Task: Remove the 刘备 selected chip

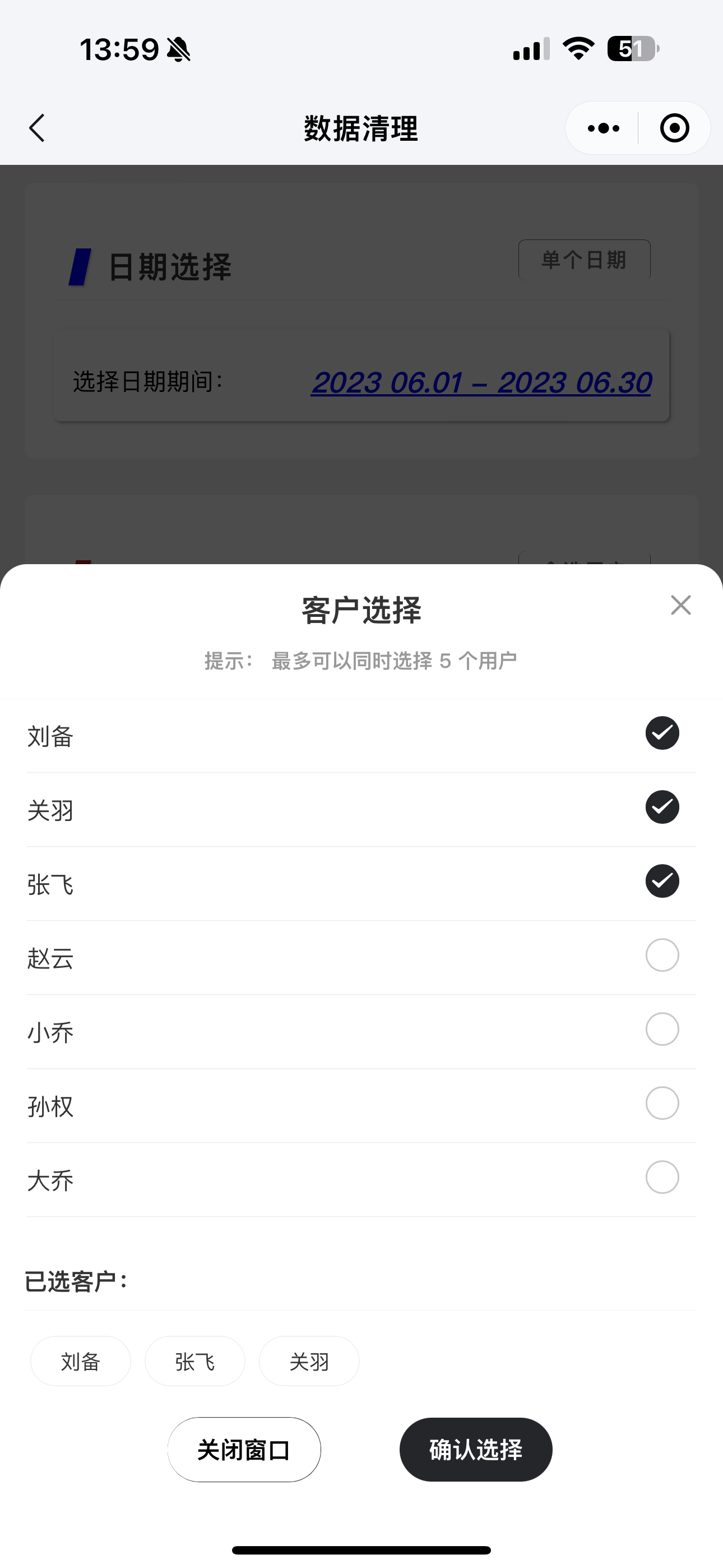Action: 80,1361
